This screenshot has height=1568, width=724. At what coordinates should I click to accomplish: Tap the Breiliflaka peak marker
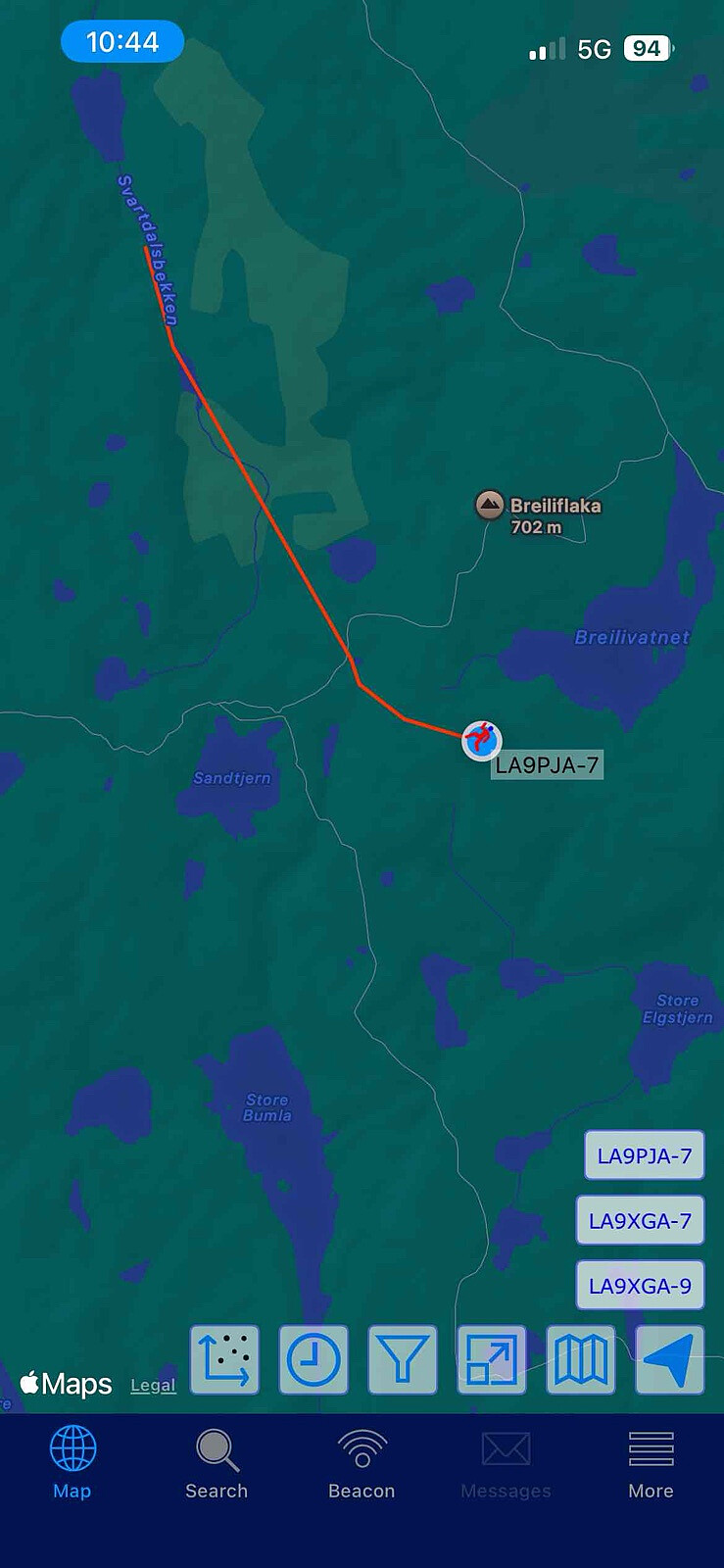click(489, 505)
